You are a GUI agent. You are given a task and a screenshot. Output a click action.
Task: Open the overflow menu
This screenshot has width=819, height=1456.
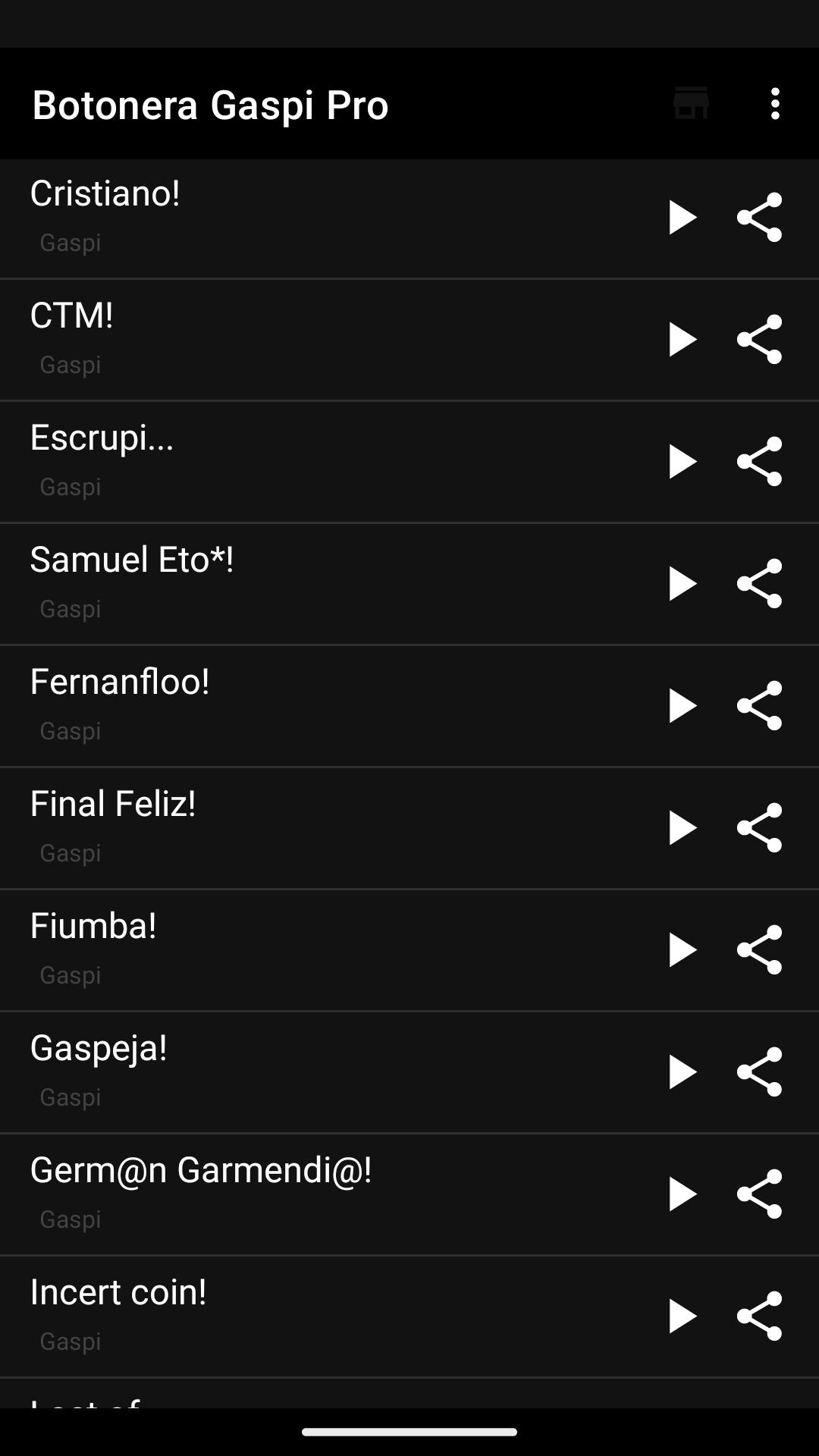[774, 104]
